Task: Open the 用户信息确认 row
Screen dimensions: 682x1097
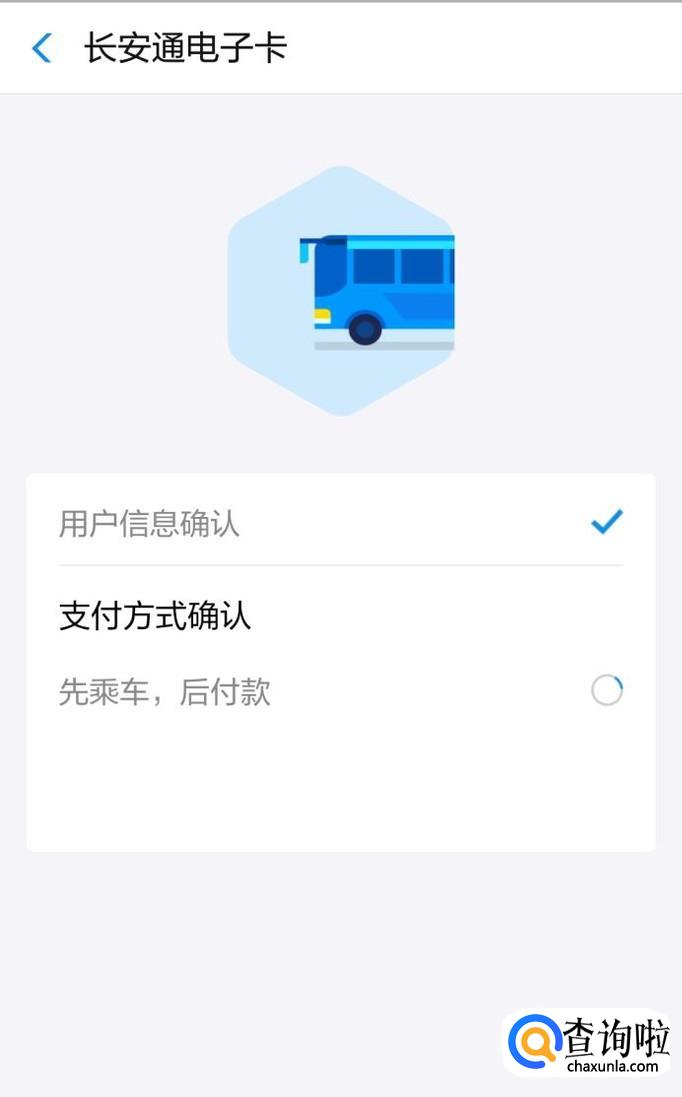Action: click(x=341, y=523)
